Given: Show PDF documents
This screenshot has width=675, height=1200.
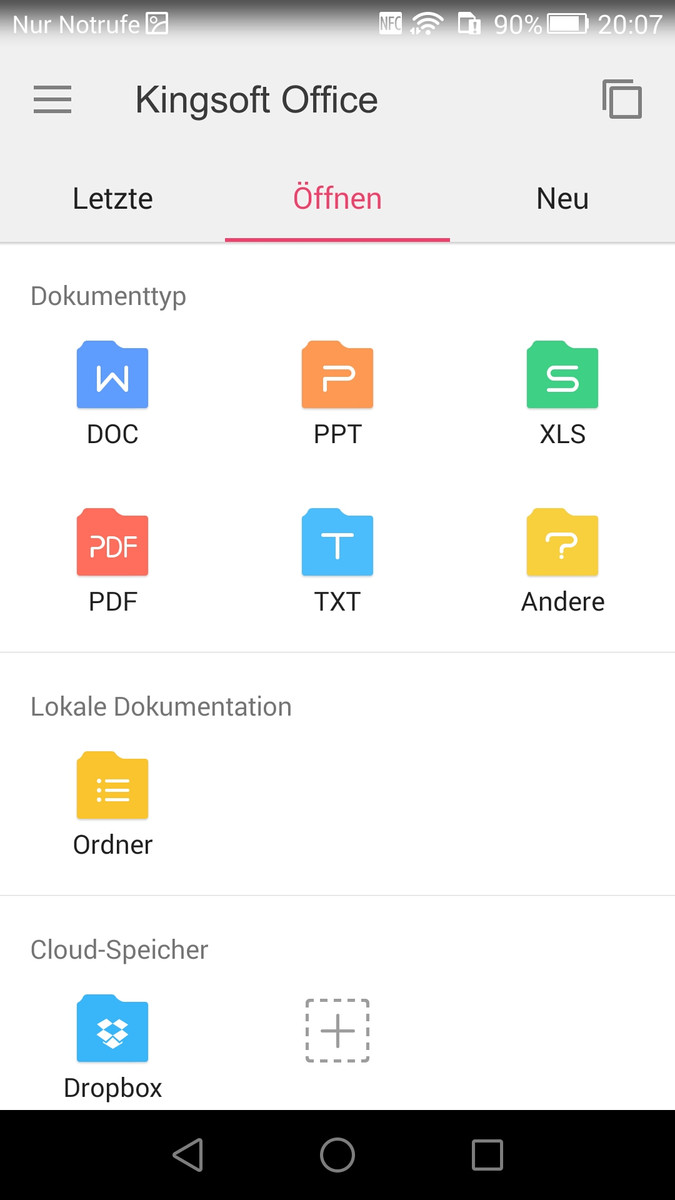Looking at the screenshot, I should click(112, 561).
